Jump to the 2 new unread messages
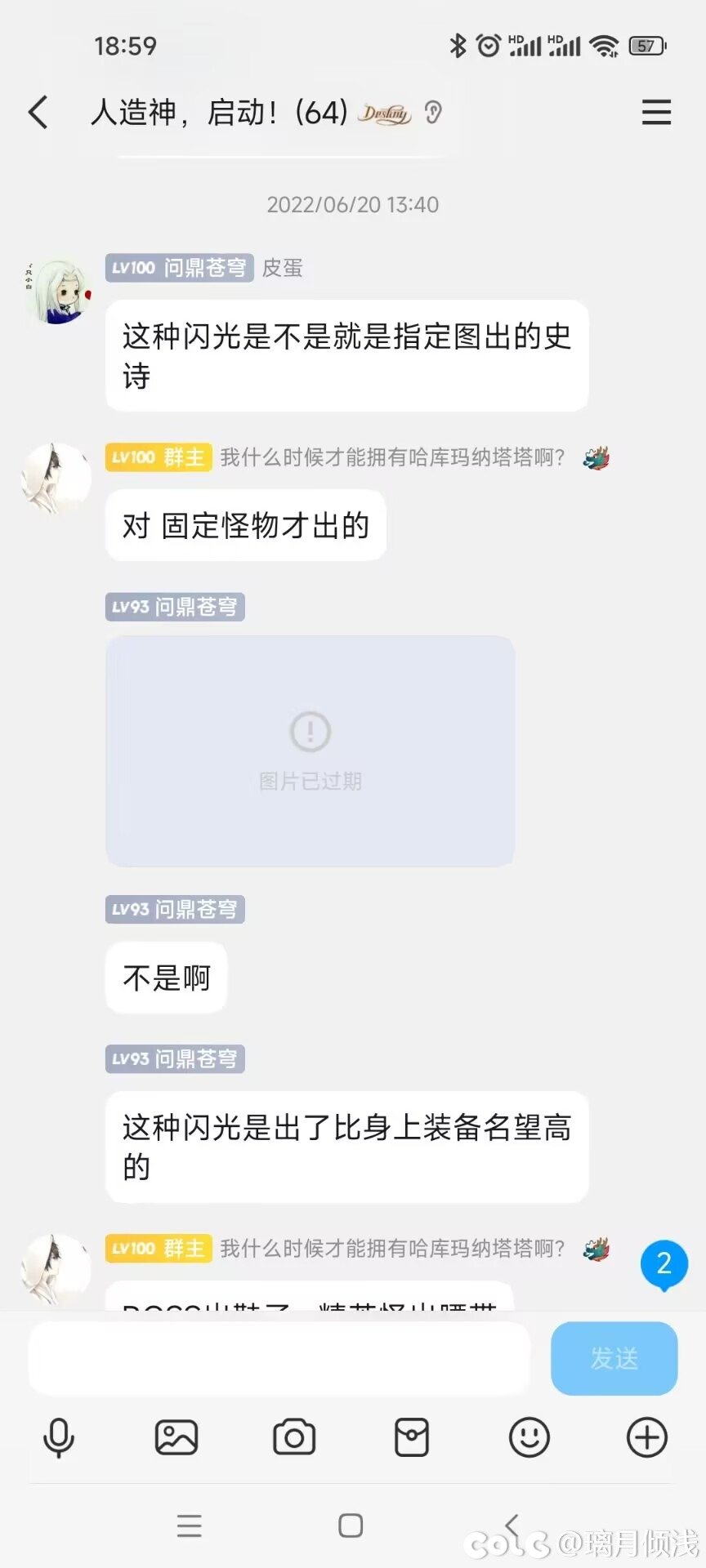The width and height of the screenshot is (706, 1568). (664, 1264)
